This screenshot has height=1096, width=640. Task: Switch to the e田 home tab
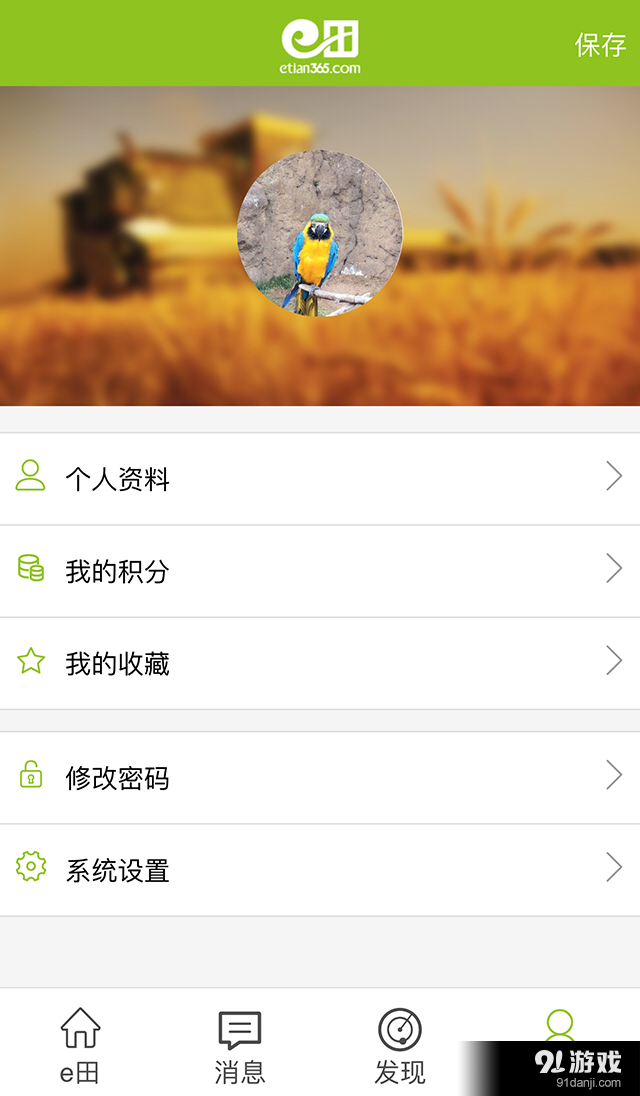(x=80, y=1046)
